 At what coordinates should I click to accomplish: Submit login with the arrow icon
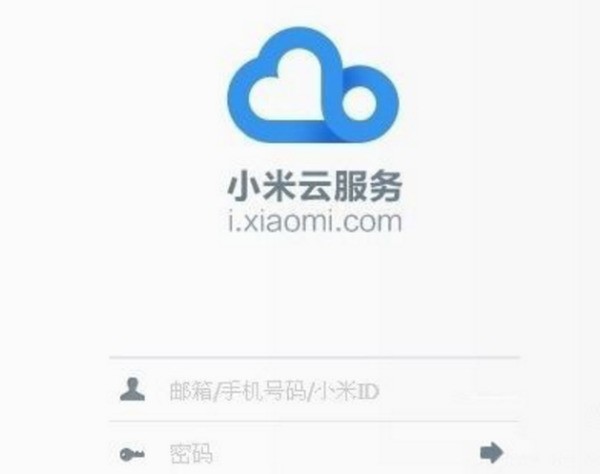point(491,451)
